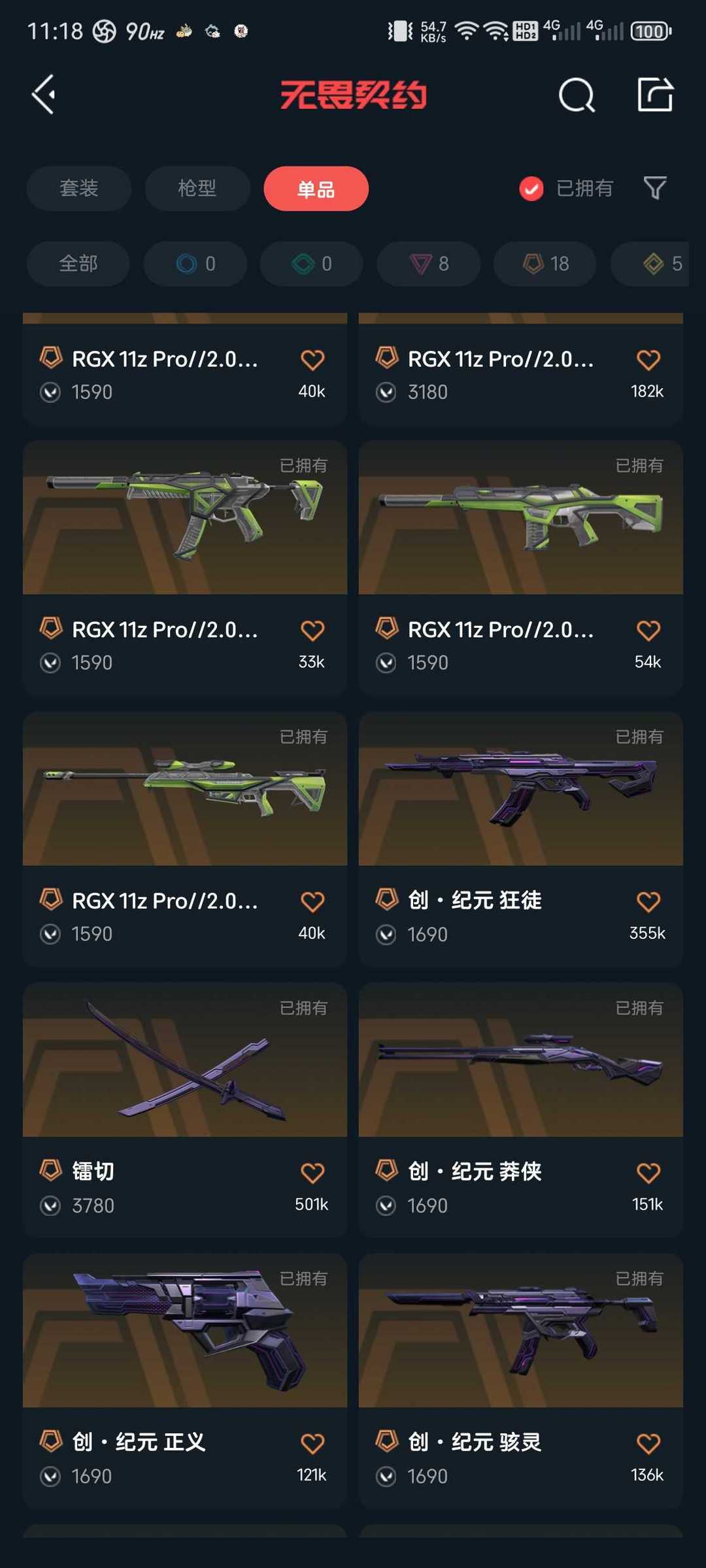
Task: Open the 镭切 knife skin card
Action: 185,1110
